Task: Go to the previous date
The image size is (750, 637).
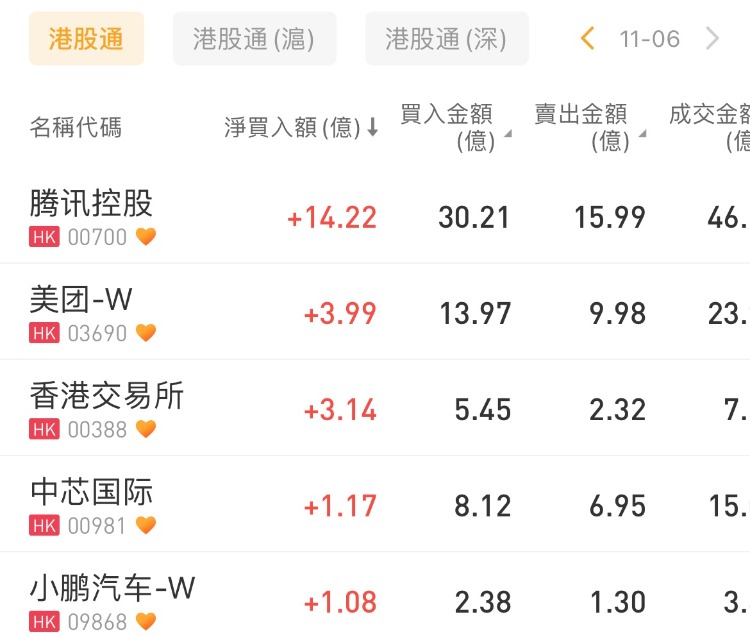Action: (x=588, y=39)
